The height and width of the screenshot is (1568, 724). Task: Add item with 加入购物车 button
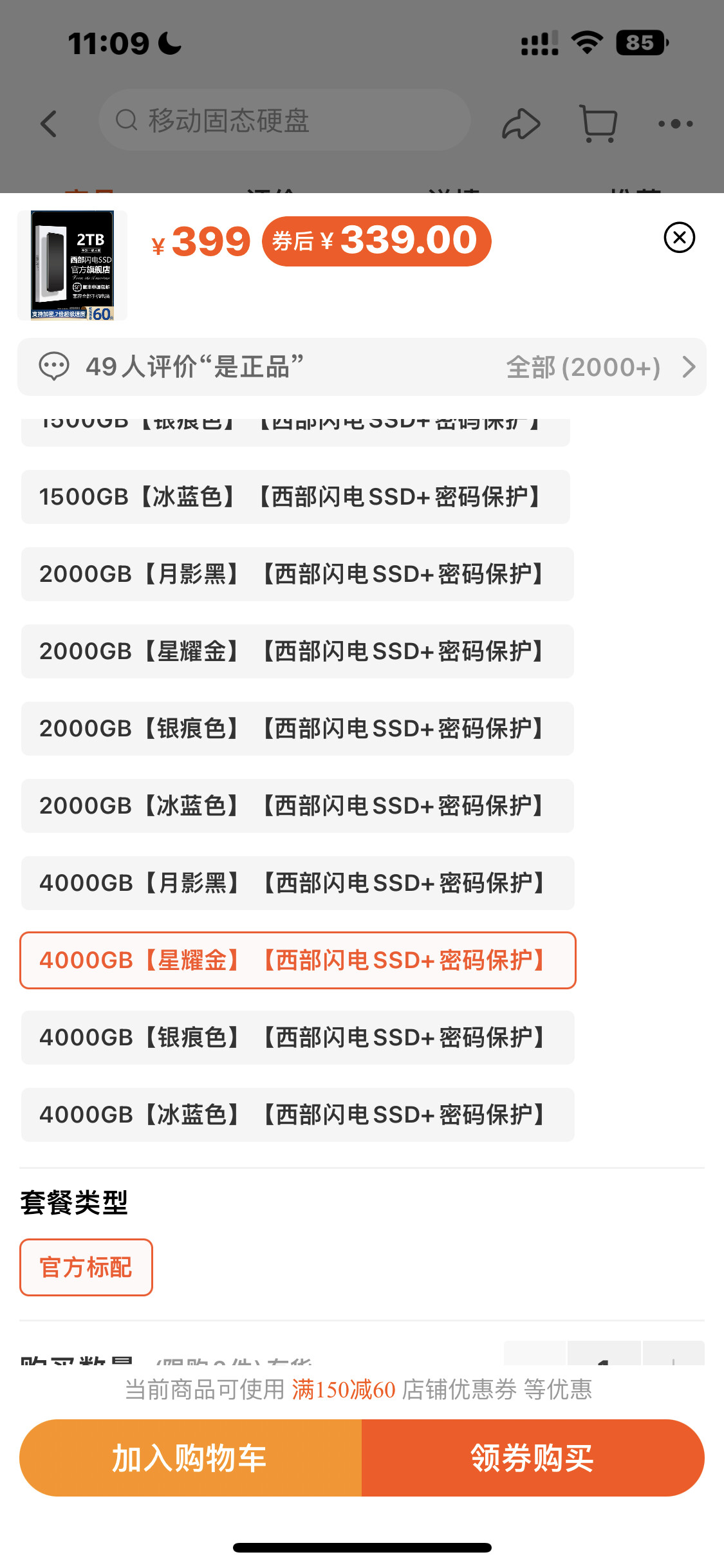[190, 1458]
